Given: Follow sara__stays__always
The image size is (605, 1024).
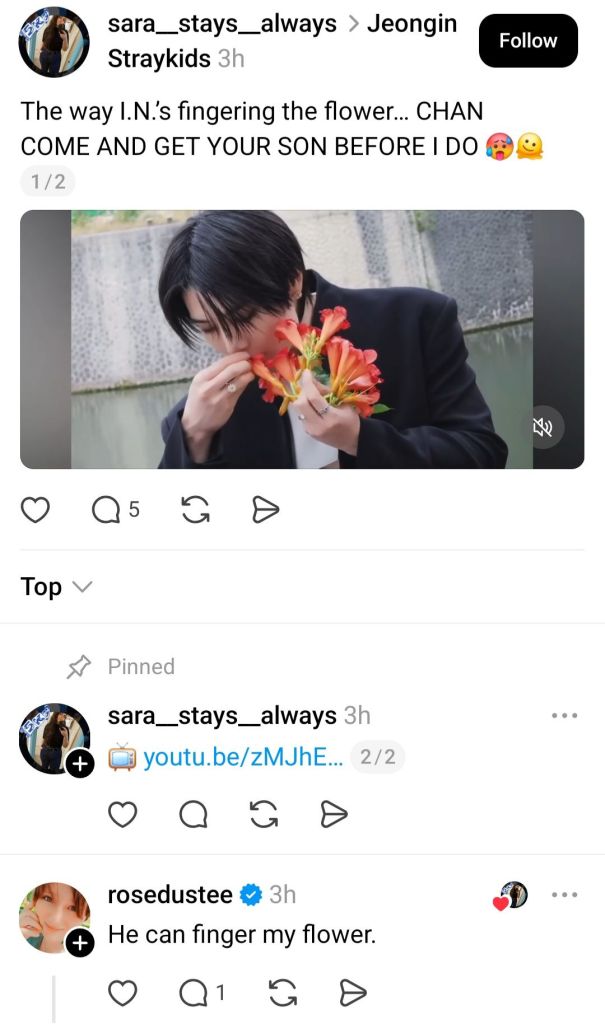Looking at the screenshot, I should click(x=528, y=41).
